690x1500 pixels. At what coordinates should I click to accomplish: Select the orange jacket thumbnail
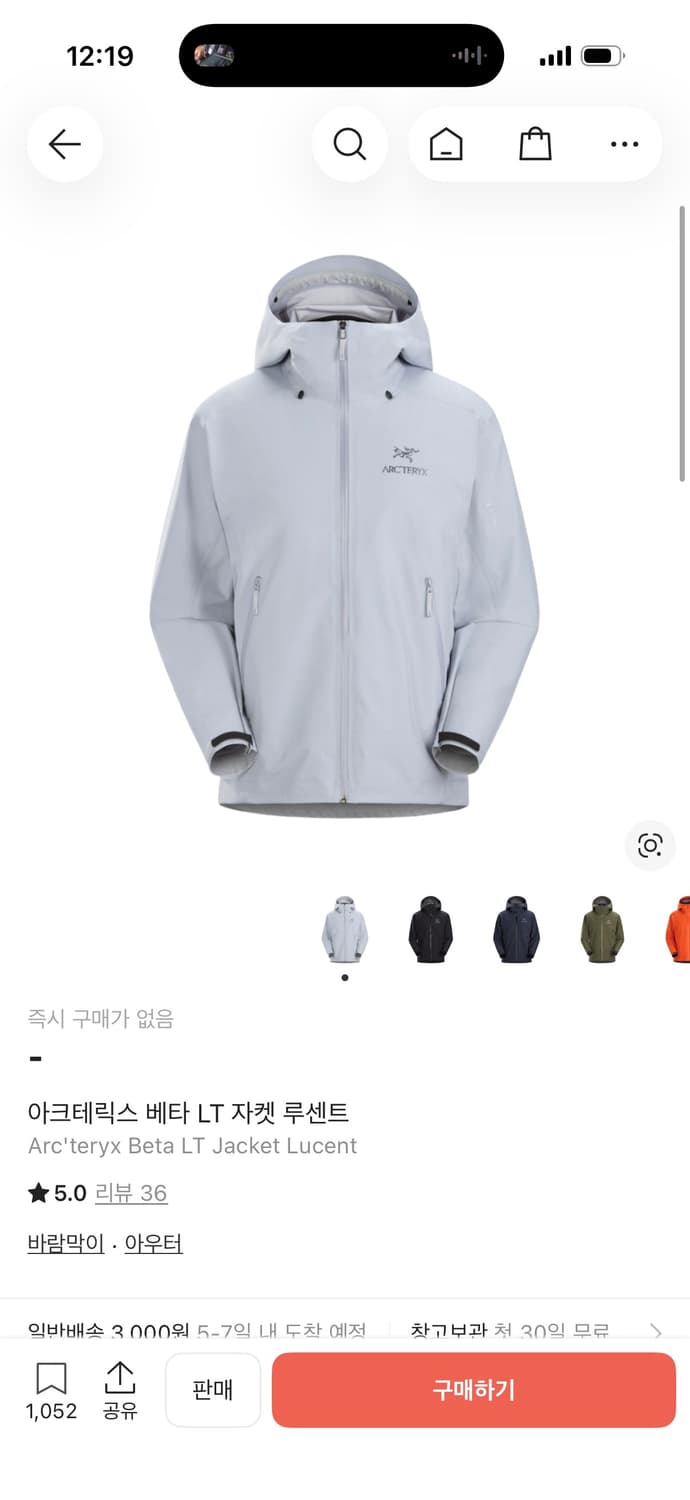(678, 930)
